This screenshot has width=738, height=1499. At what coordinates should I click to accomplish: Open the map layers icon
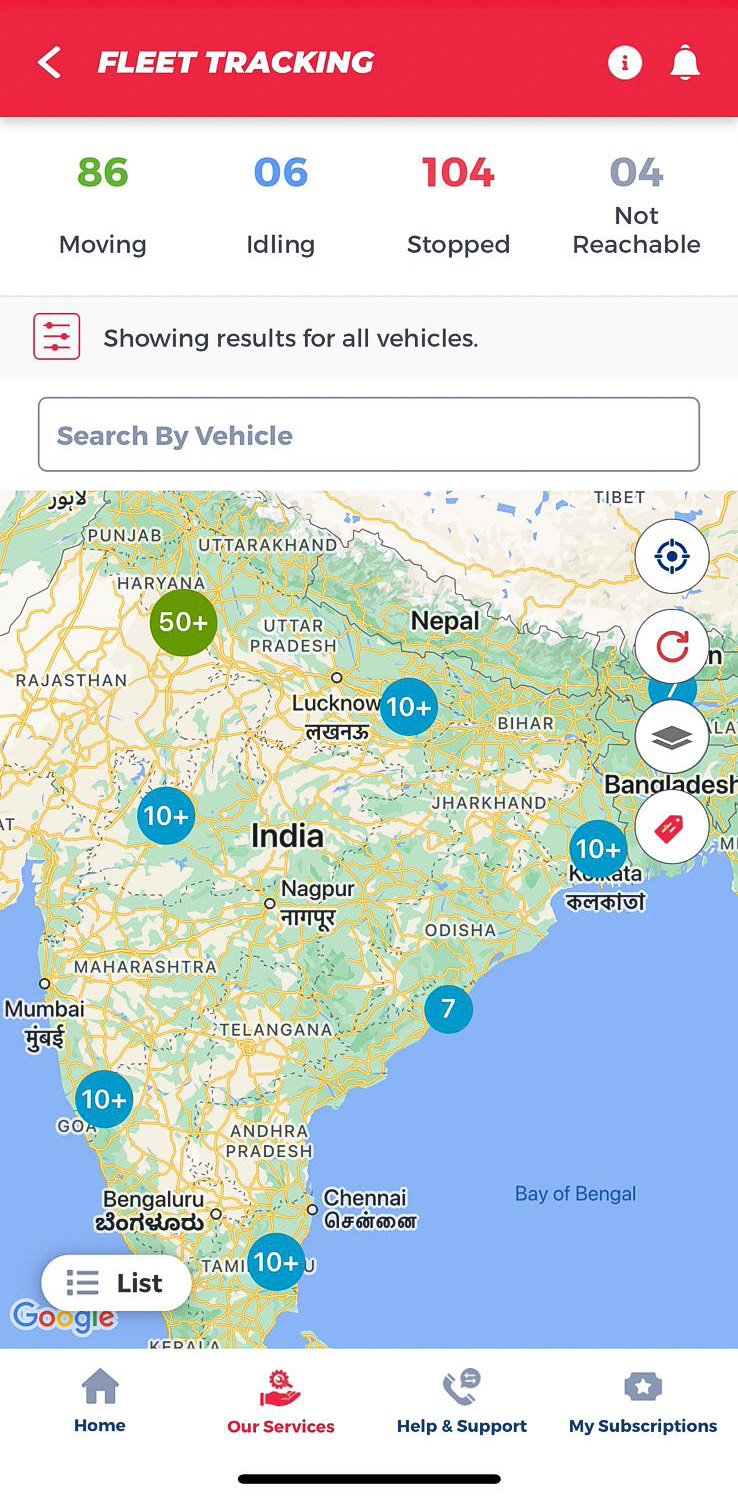(x=672, y=737)
